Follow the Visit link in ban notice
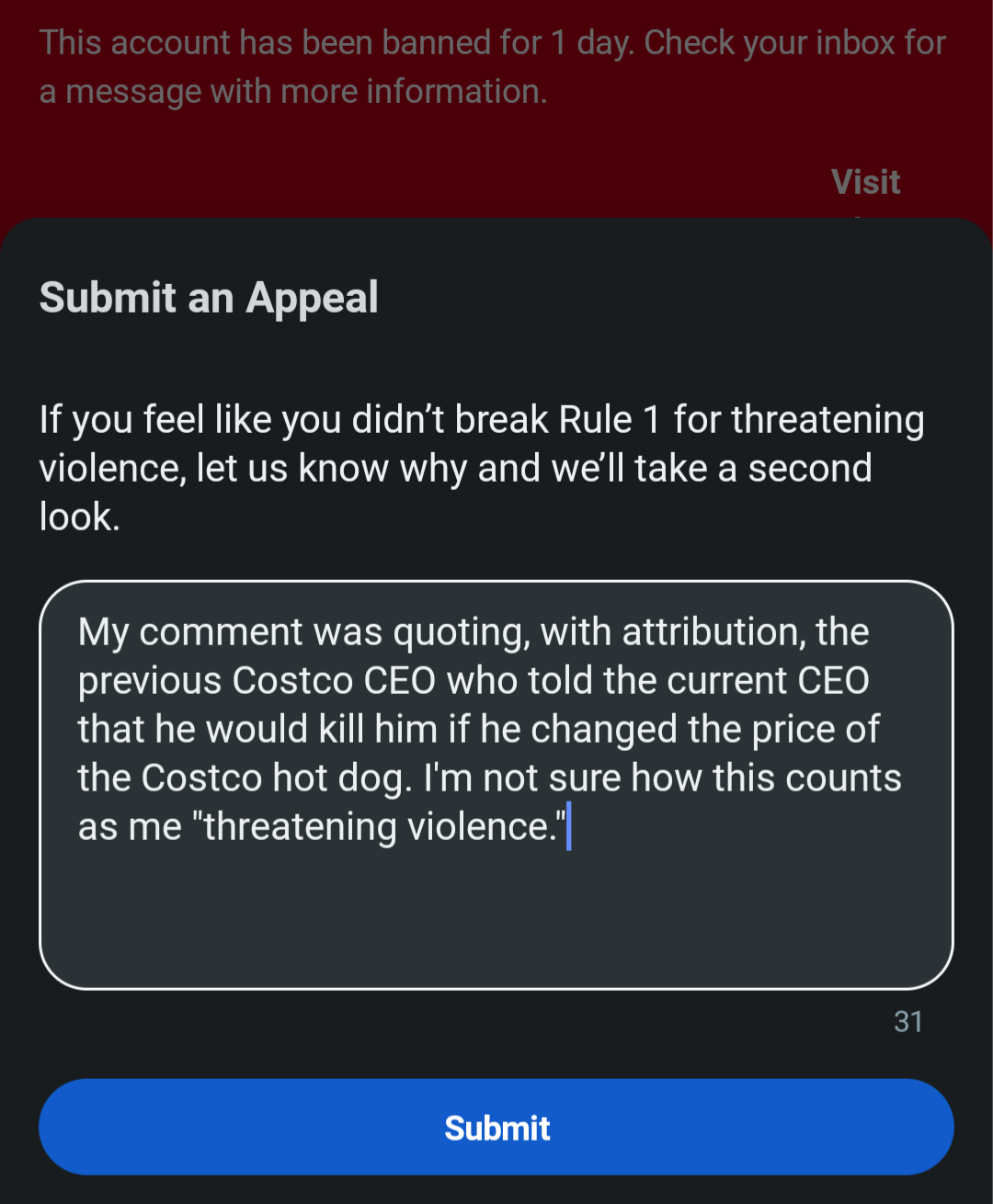 pyautogui.click(x=865, y=182)
